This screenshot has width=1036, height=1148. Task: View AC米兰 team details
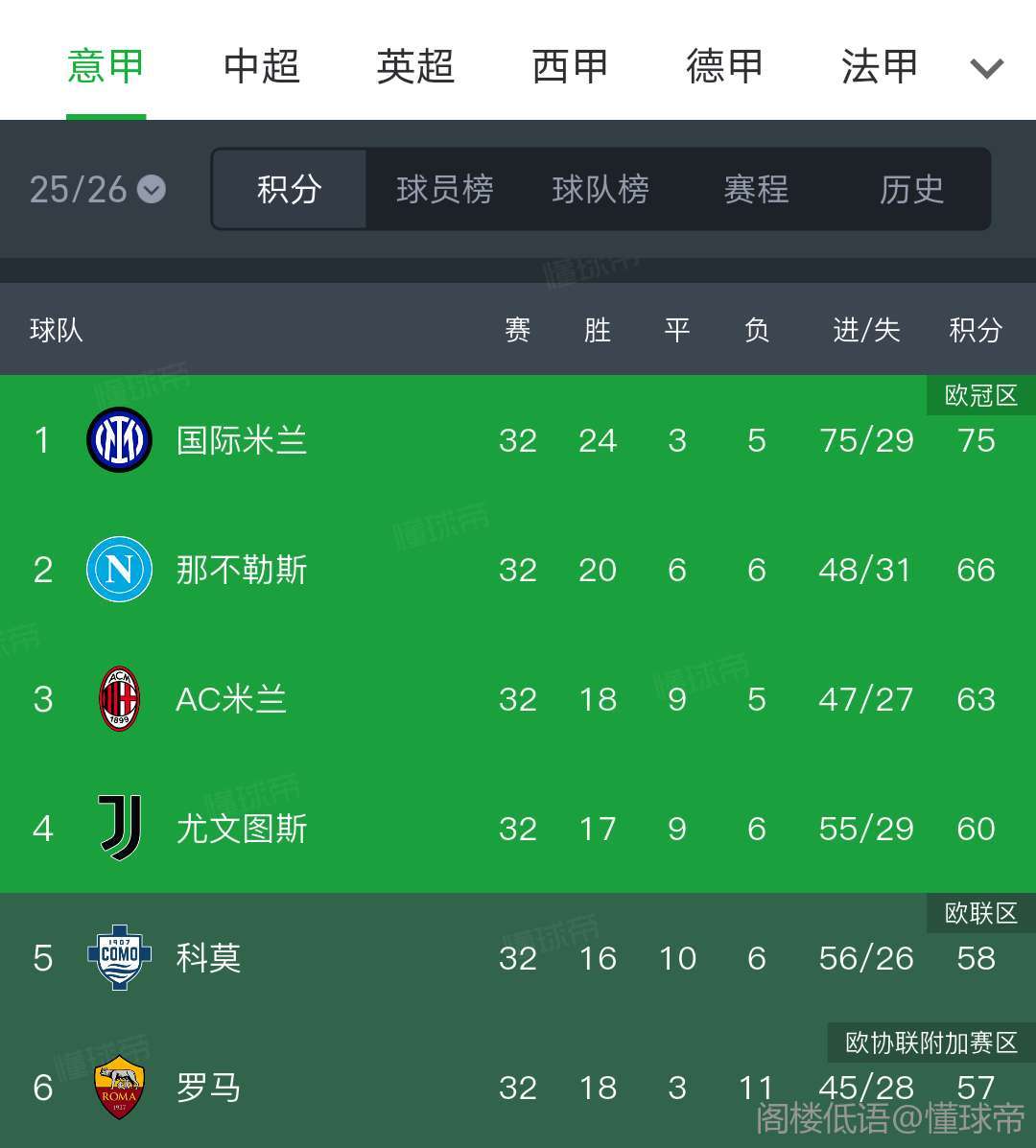(231, 699)
